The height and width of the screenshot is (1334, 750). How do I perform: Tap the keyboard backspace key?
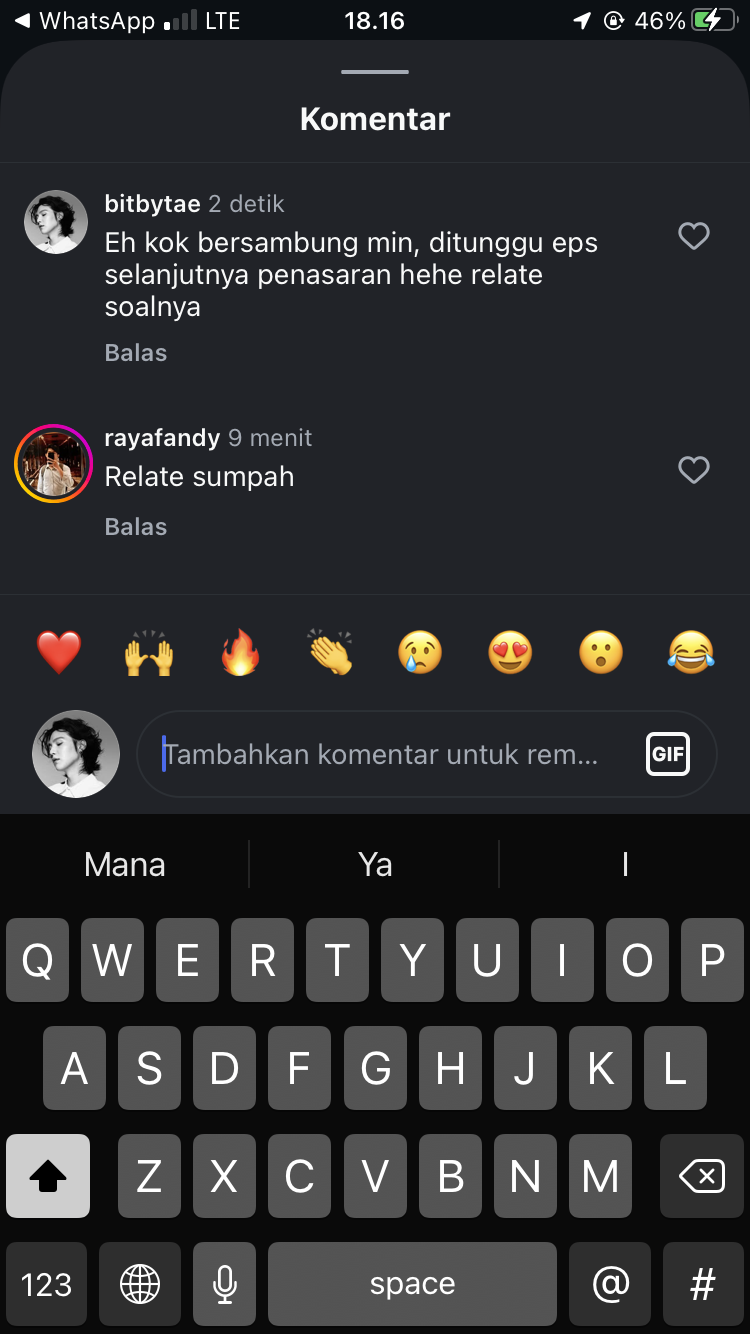(702, 1177)
